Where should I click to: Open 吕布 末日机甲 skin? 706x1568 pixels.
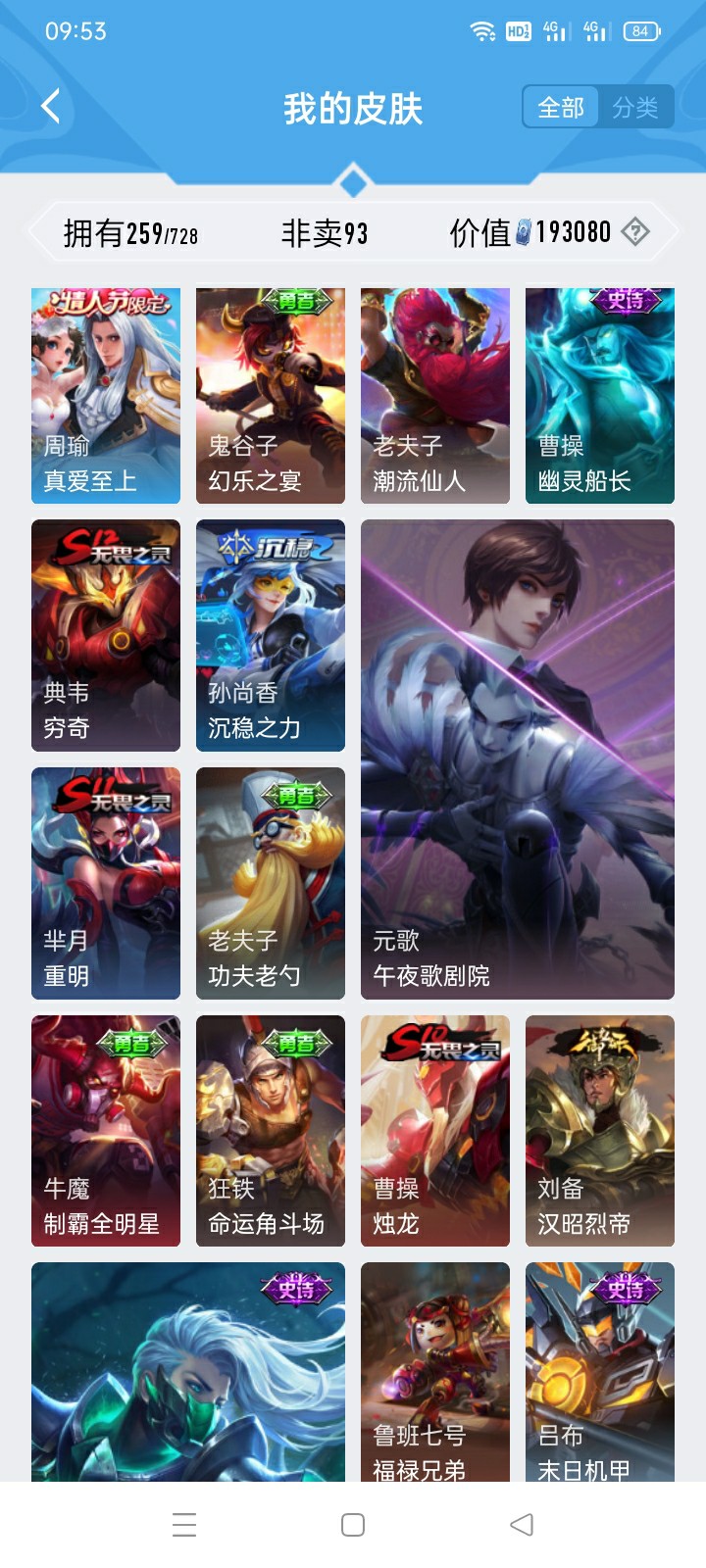600,1372
